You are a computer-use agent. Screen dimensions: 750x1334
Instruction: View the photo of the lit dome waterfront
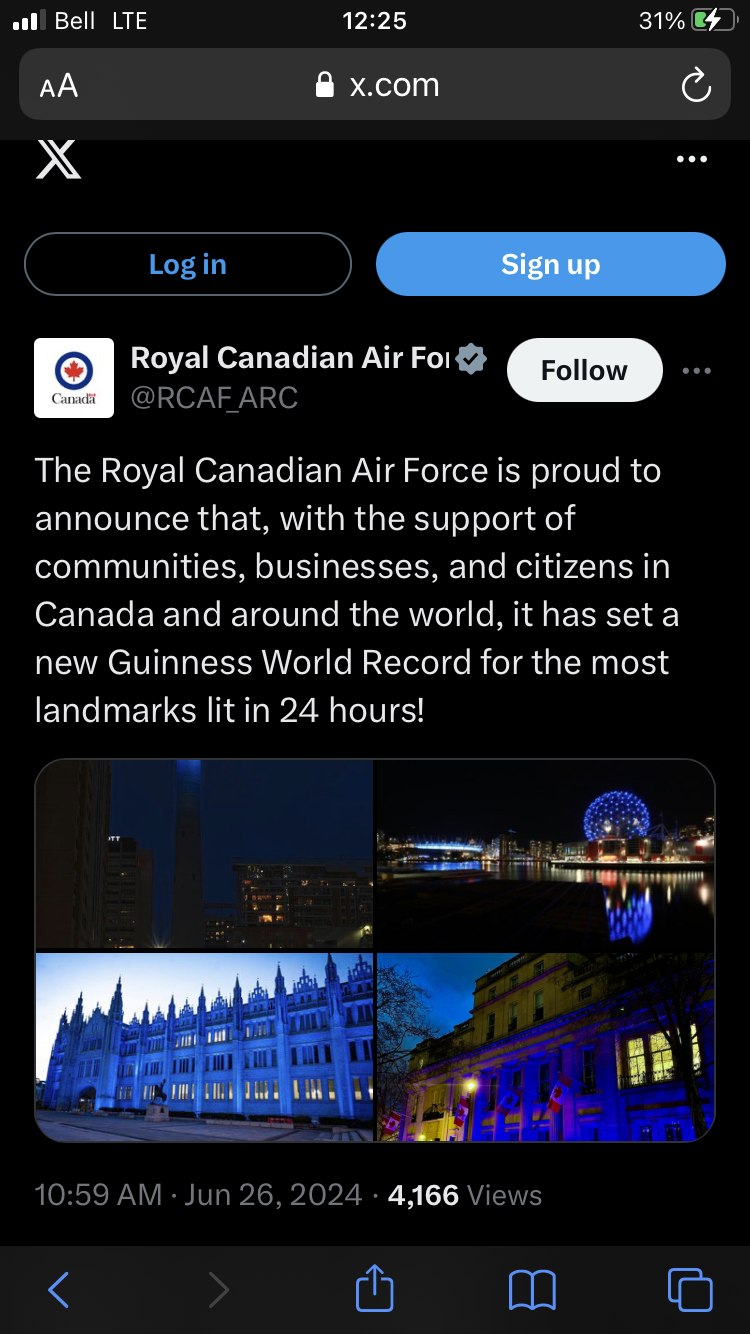coord(546,853)
